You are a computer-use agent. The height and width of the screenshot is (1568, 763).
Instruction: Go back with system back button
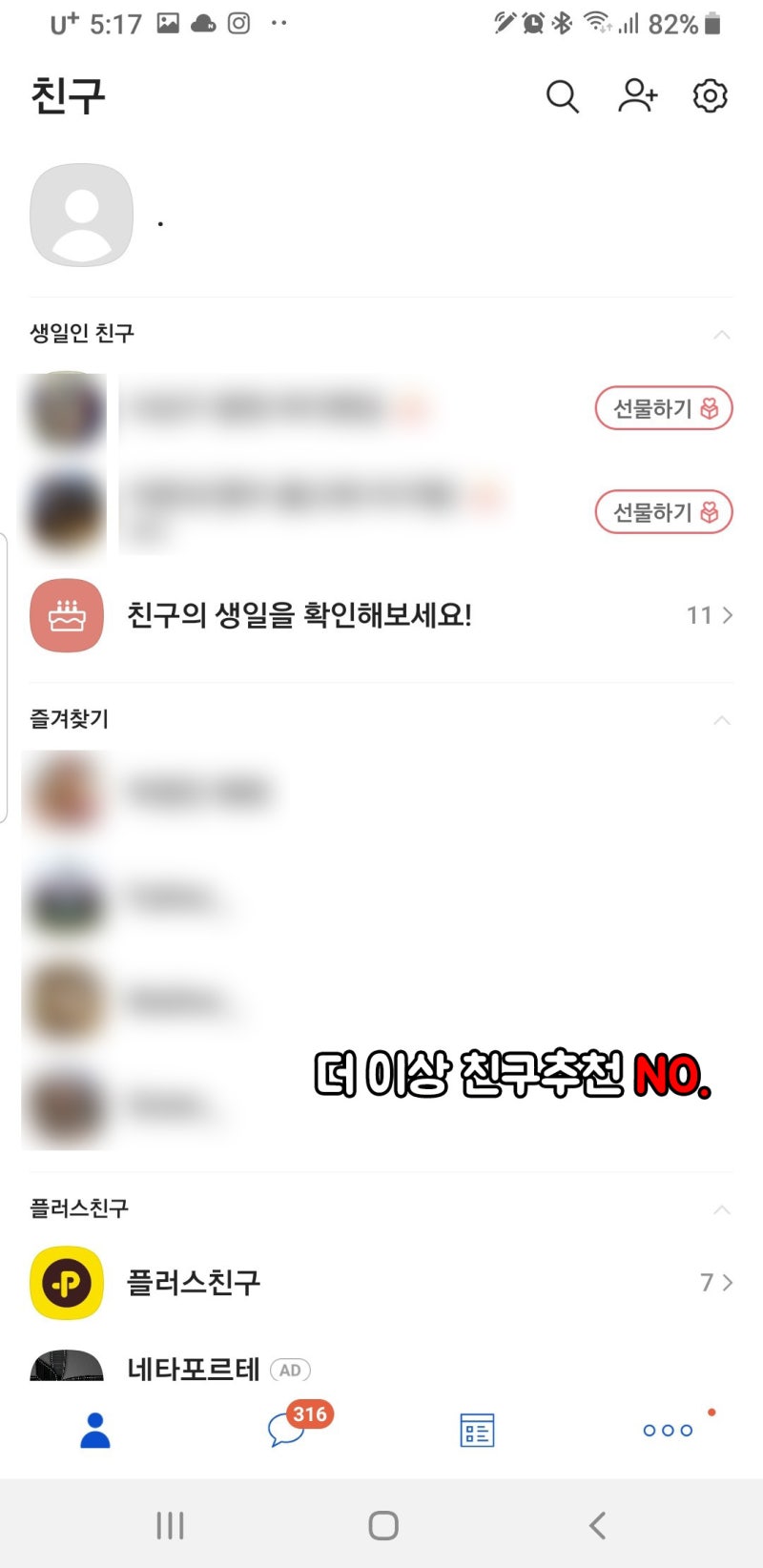click(597, 1525)
